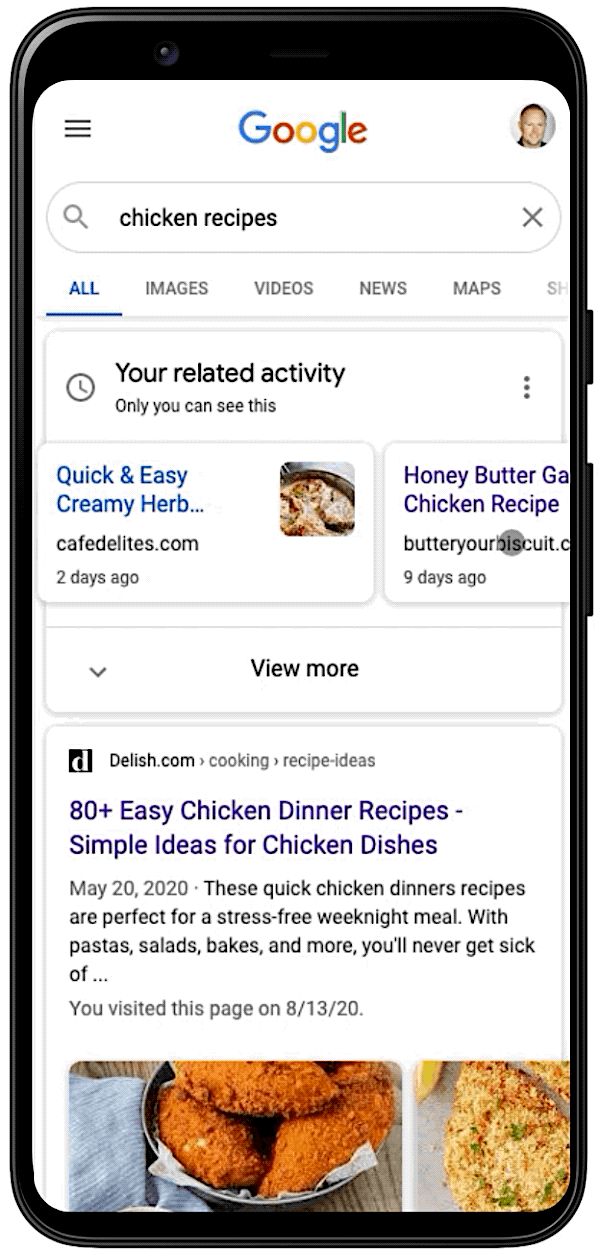
Task: Open the breaded chicken image in Delish result
Action: (x=492, y=1135)
